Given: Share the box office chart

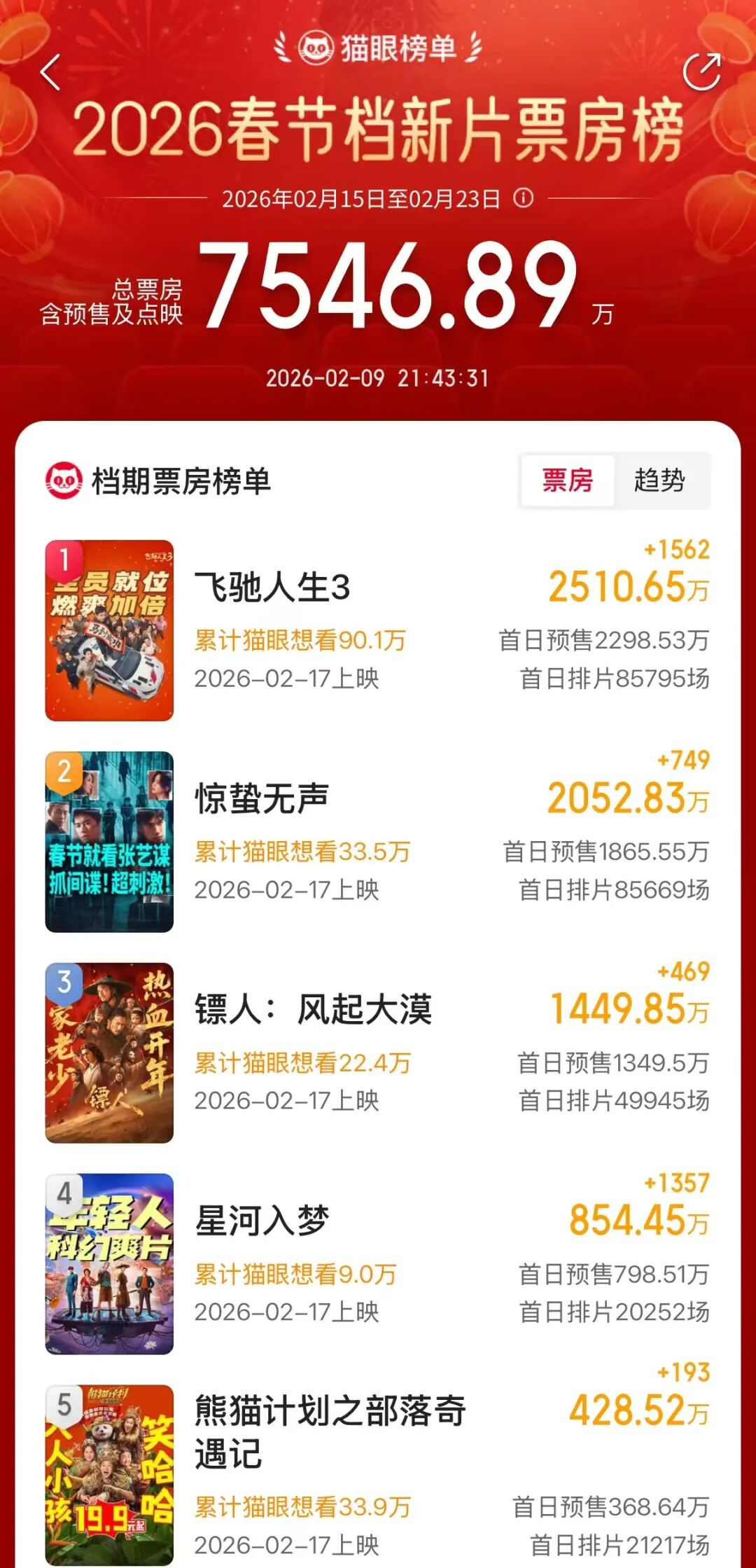Looking at the screenshot, I should (701, 71).
